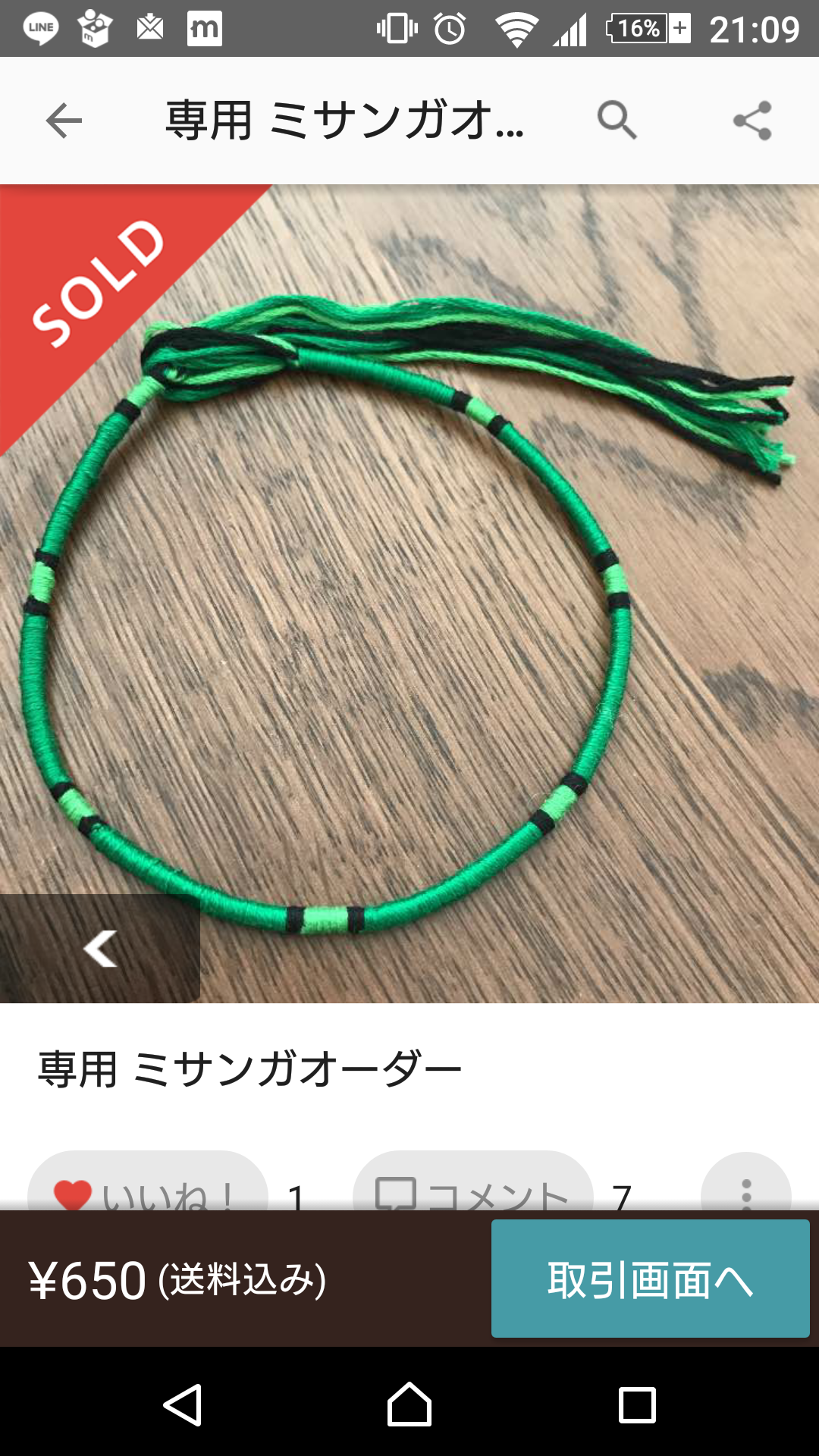Go to 取引画面へ transaction screen
Viewport: 819px width, 1456px height.
[x=651, y=1279]
